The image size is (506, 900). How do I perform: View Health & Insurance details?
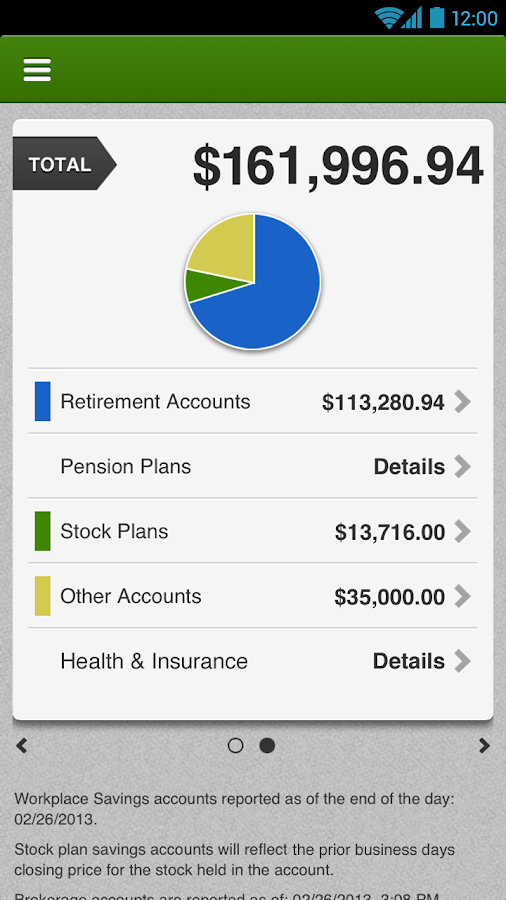(253, 661)
